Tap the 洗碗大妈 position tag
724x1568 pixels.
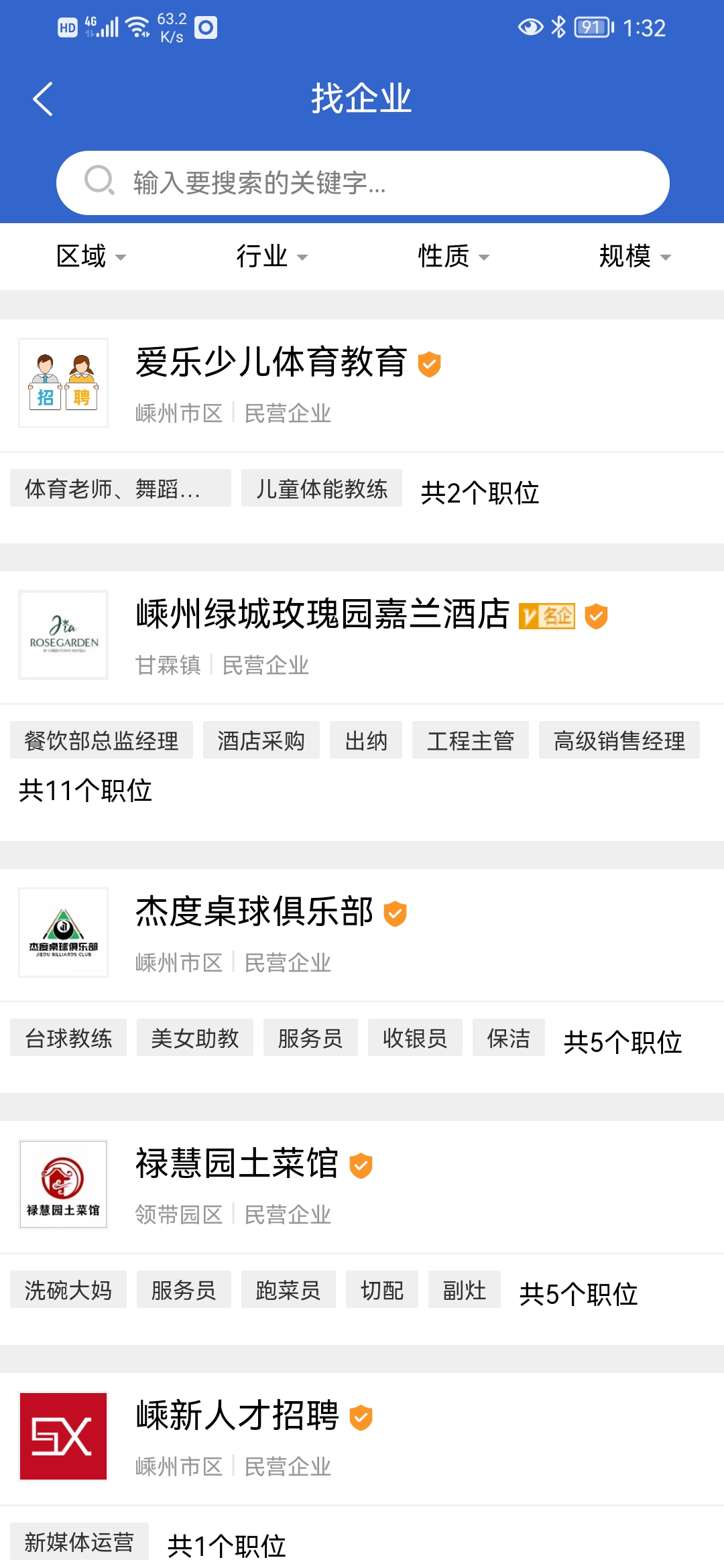68,1289
